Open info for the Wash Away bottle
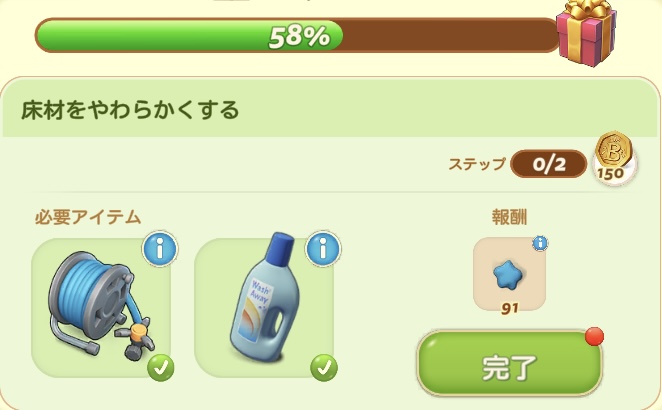662x410 pixels. [323, 250]
